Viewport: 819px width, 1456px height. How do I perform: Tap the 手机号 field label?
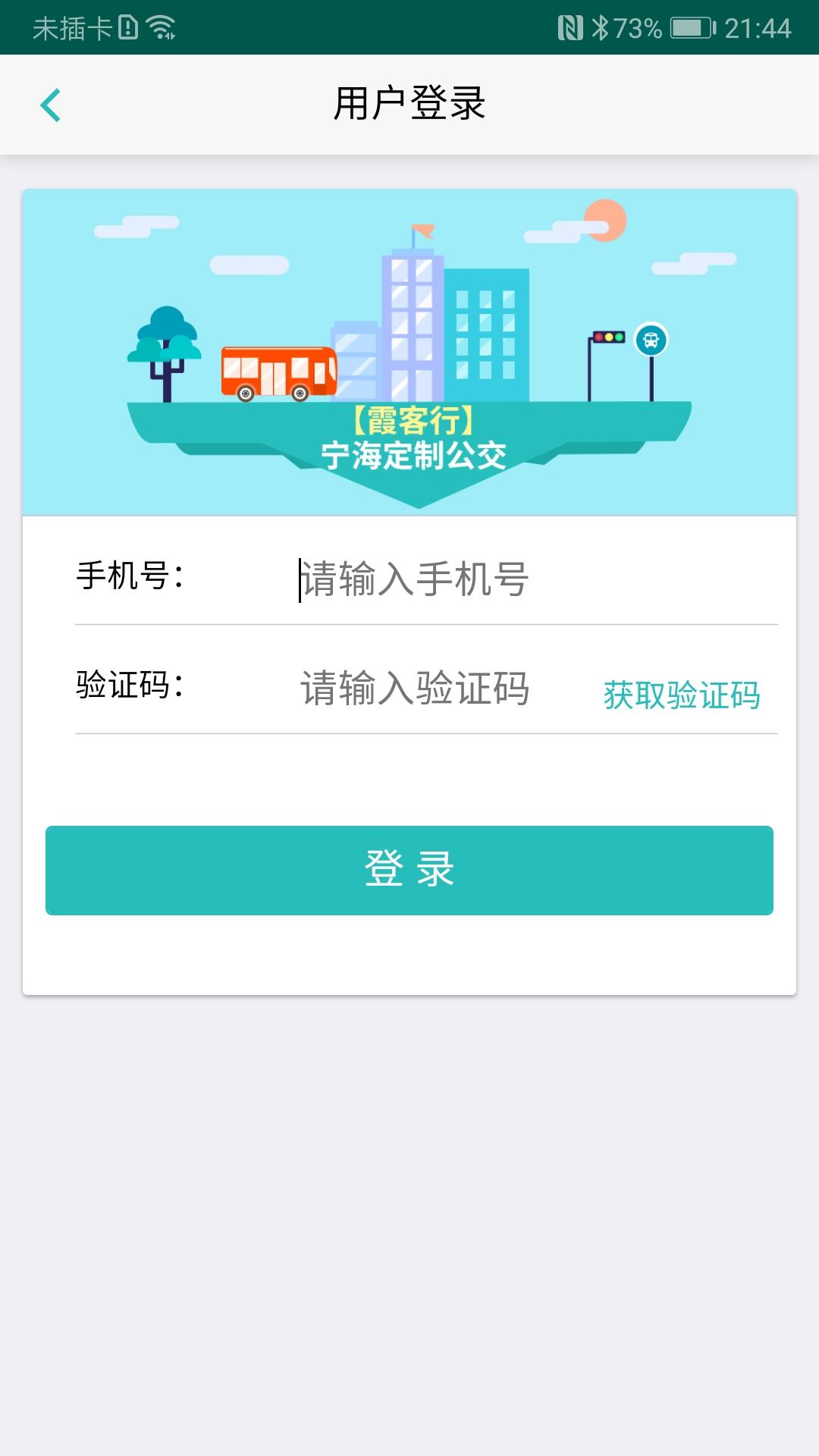point(129,578)
